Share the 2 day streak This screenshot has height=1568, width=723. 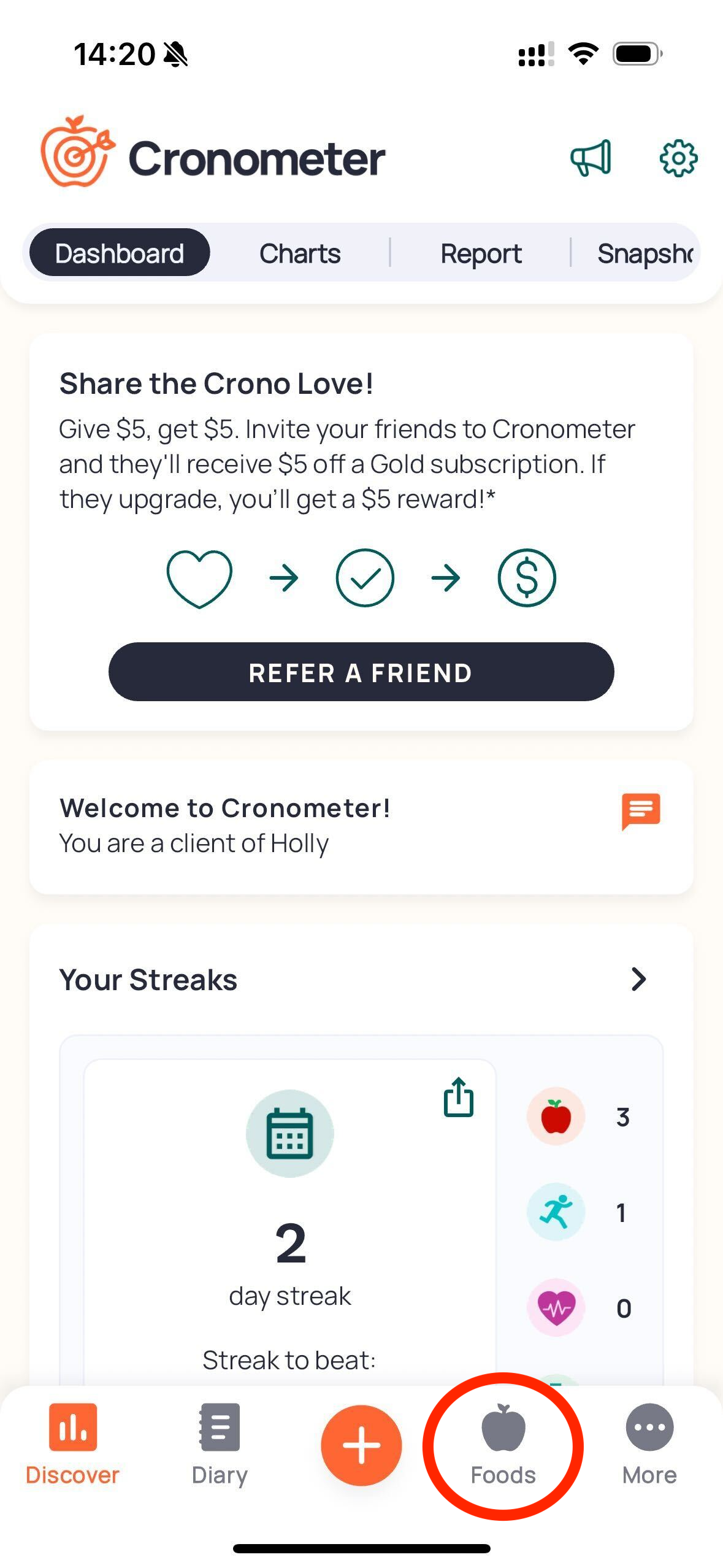pos(458,1096)
